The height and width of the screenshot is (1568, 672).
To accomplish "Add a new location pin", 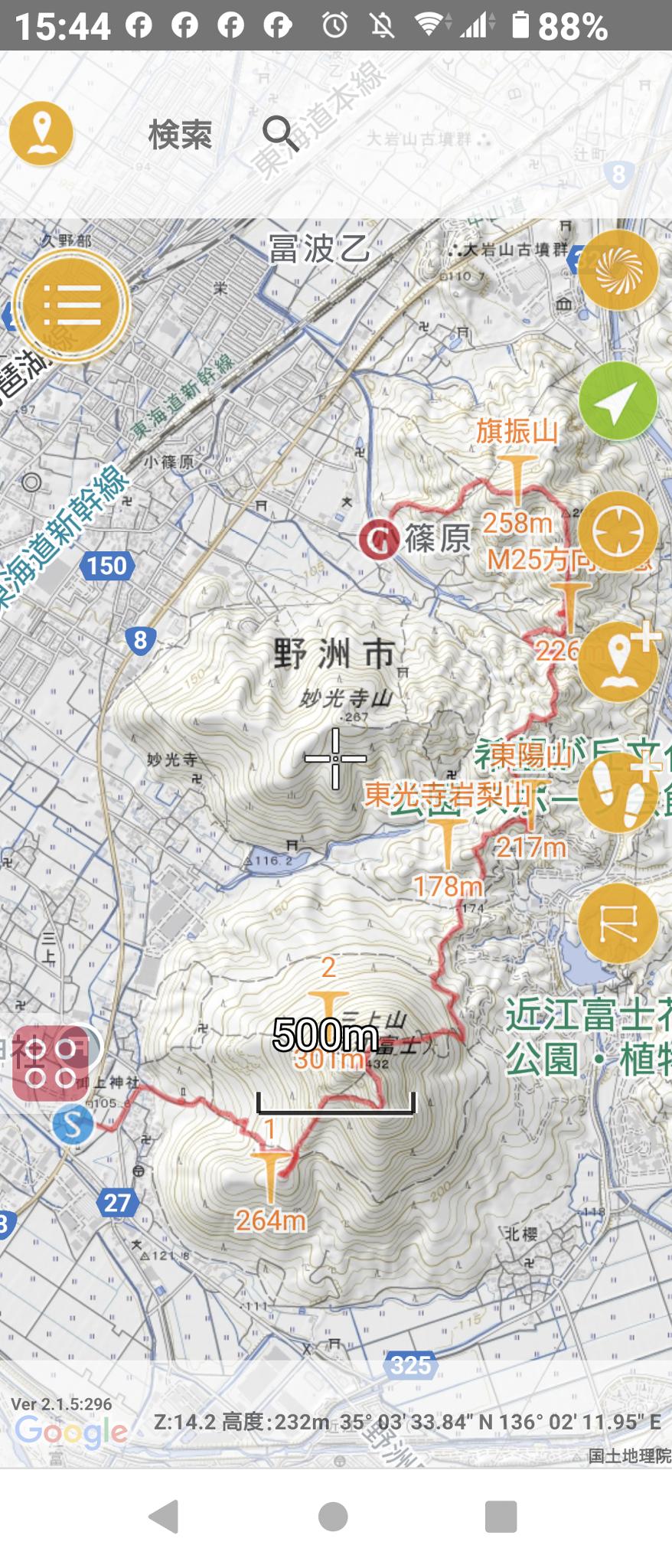I will (x=618, y=661).
